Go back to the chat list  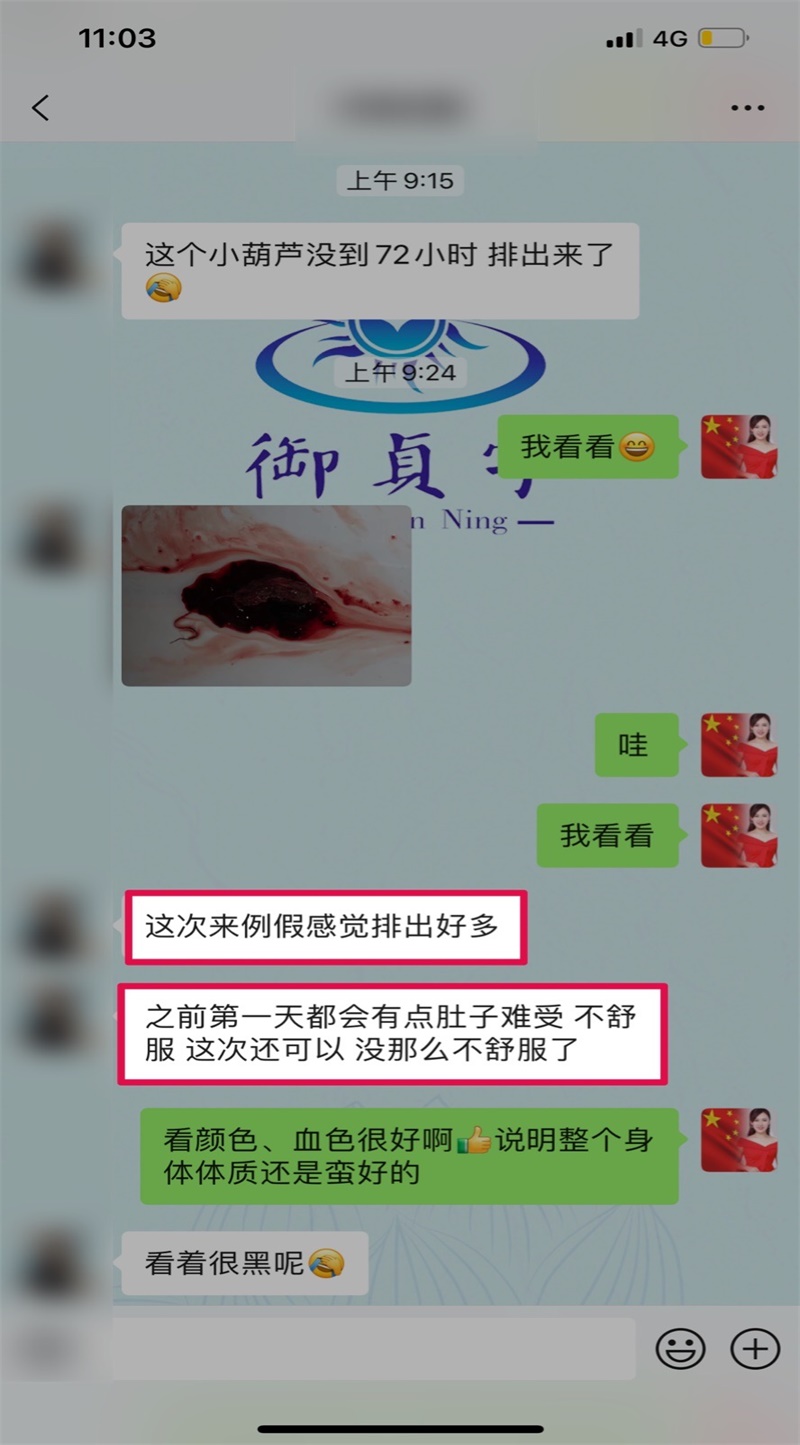41,108
